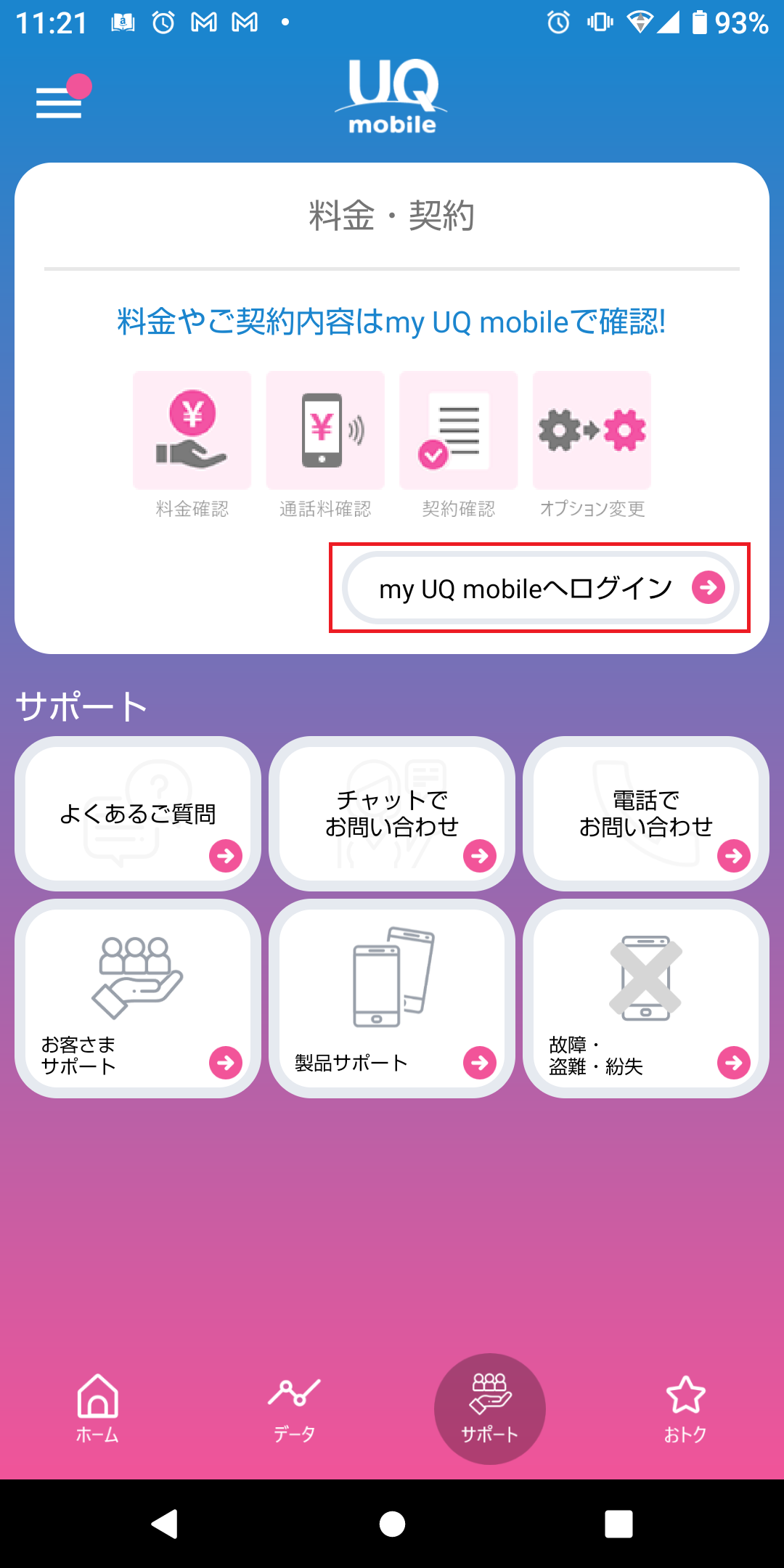Viewport: 784px width, 1568px height.
Task: Select the オプション変更 gears icon
Action: [x=592, y=429]
